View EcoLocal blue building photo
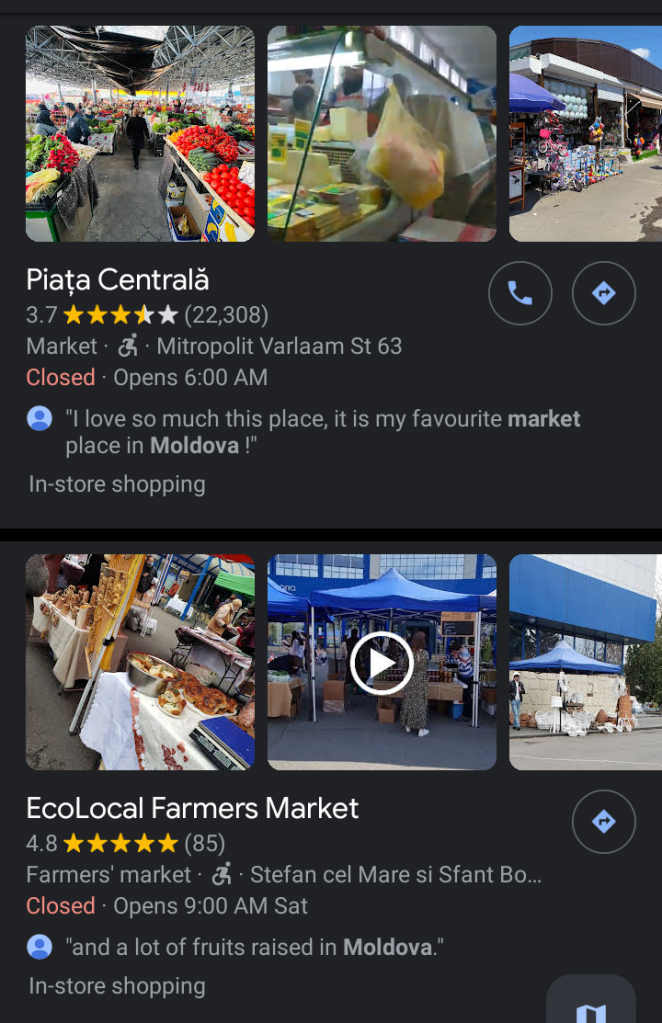This screenshot has width=662, height=1023. click(585, 662)
